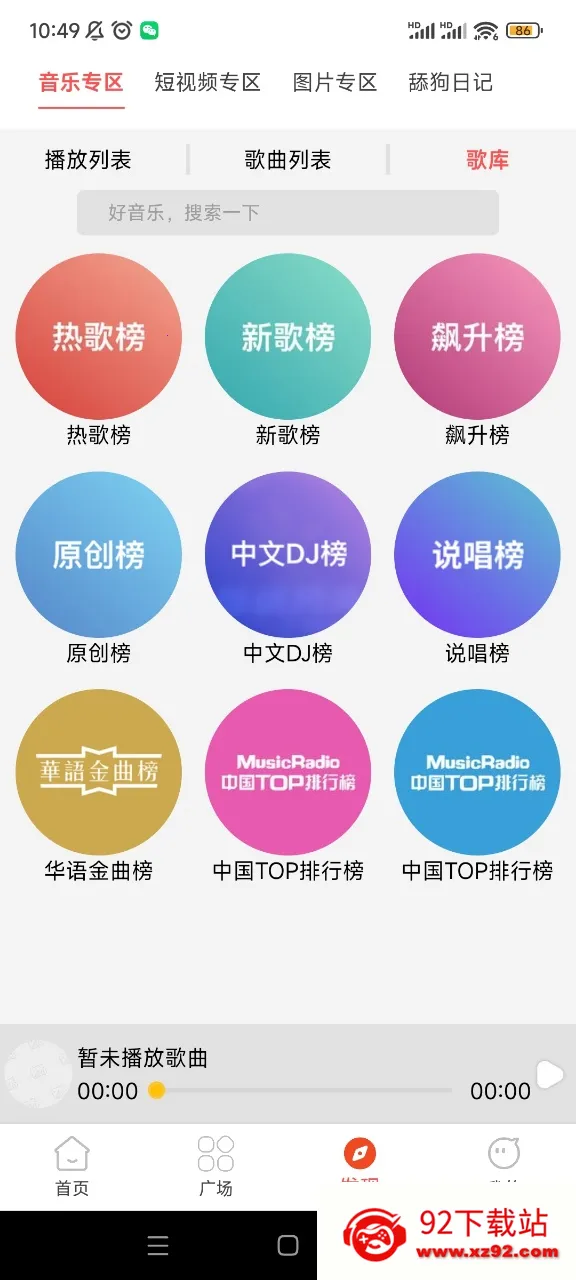Viewport: 576px width, 1280px height.
Task: Tap the play button in the player bar
Action: coord(550,1074)
